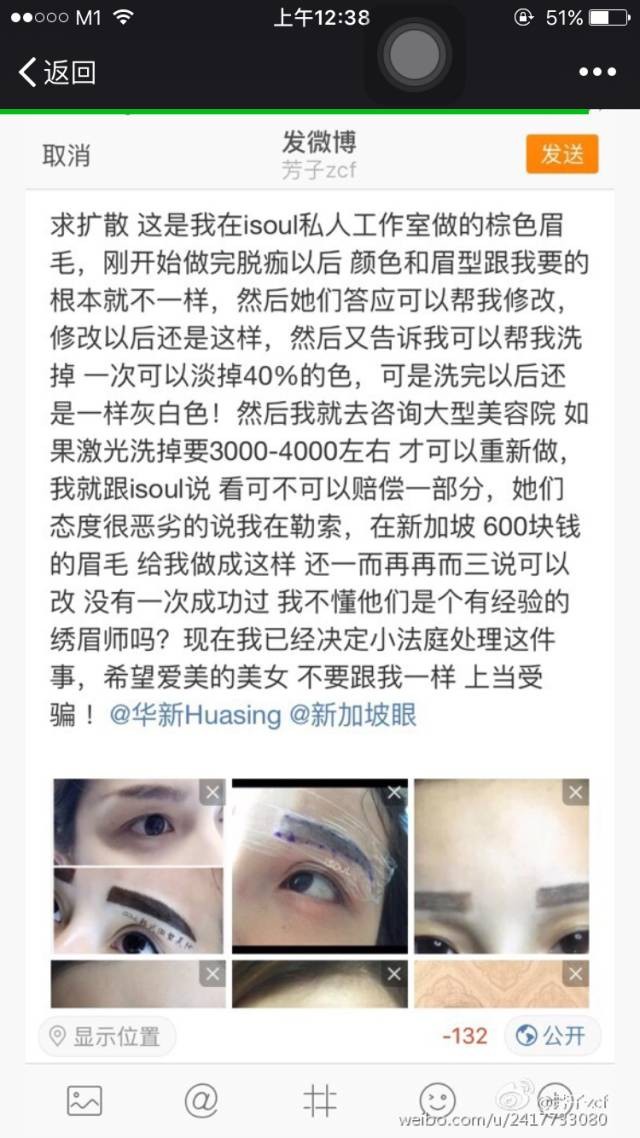Image resolution: width=640 pixels, height=1138 pixels.
Task: Add a location via 显示位置
Action: click(106, 1036)
